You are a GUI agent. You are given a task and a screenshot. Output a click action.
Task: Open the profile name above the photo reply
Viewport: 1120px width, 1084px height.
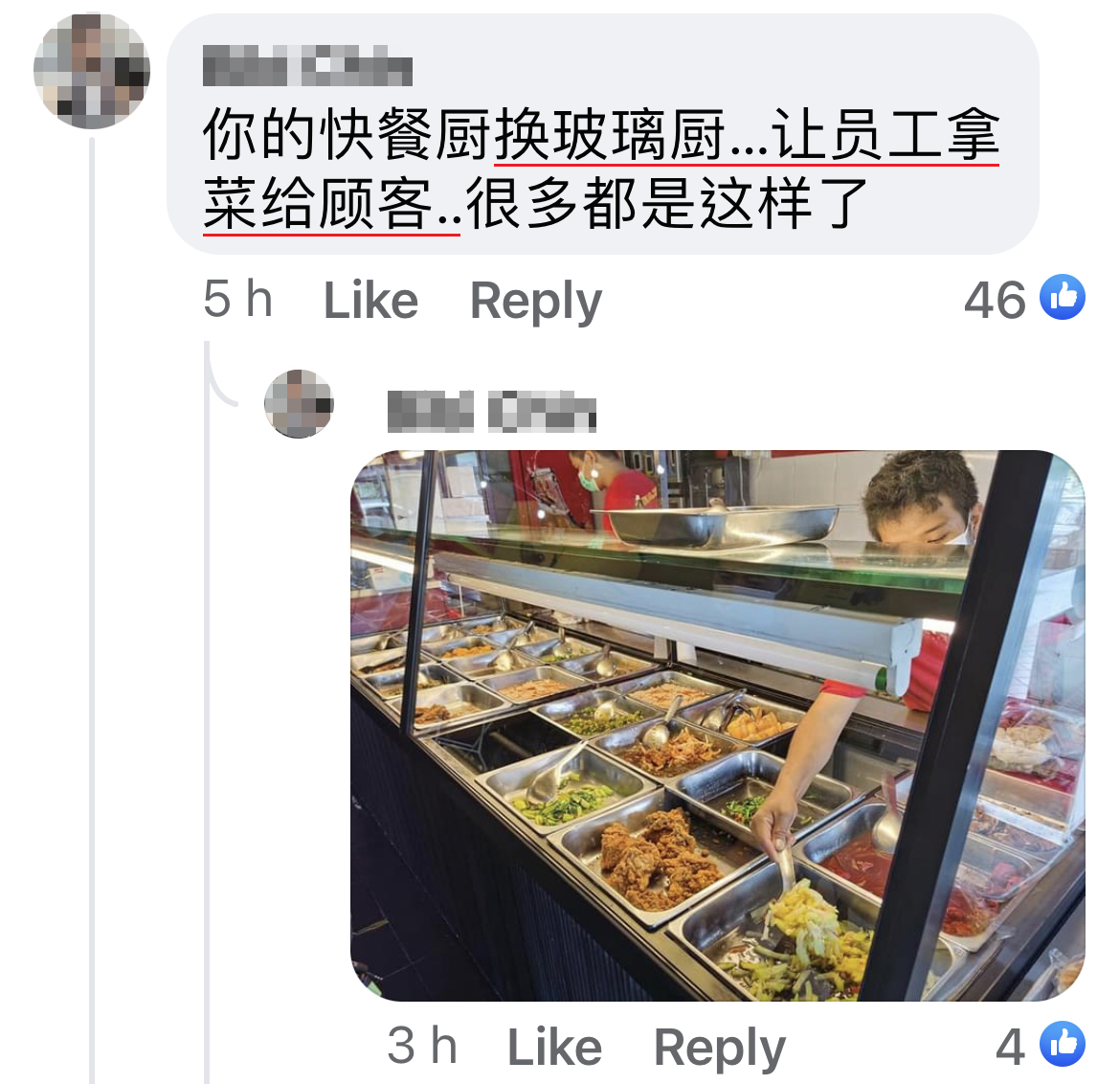(491, 412)
